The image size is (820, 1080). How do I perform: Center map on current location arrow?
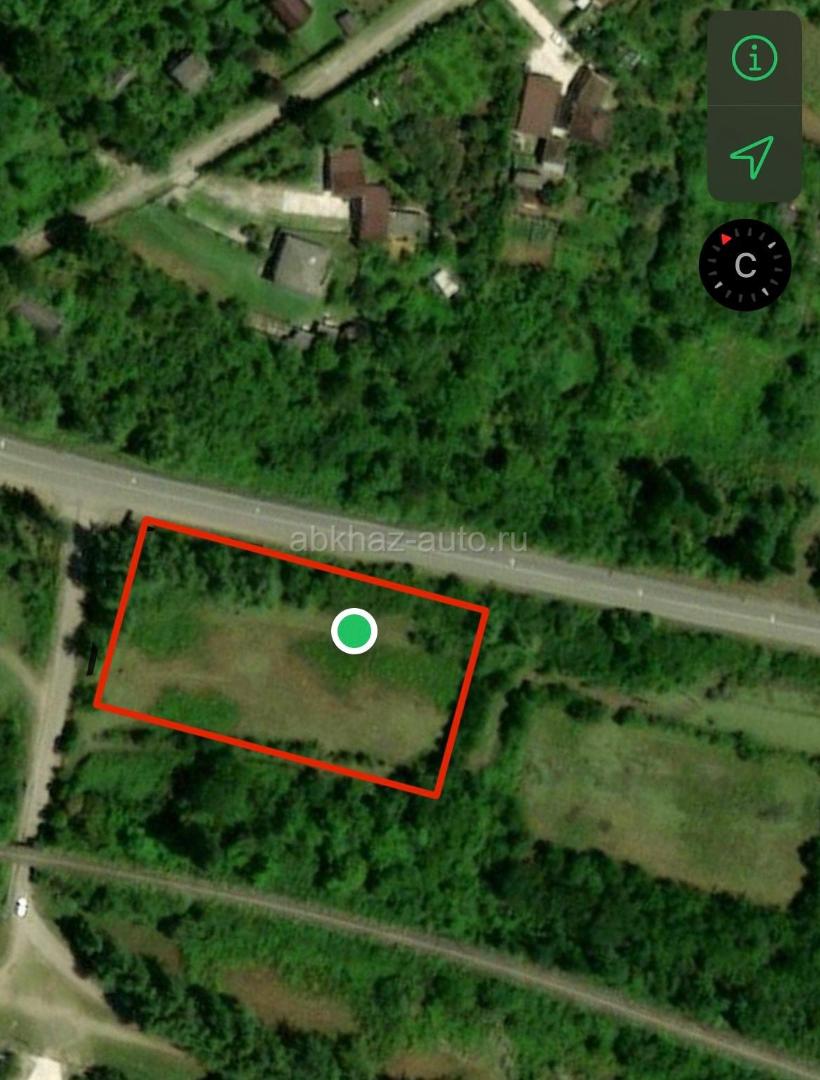point(753,154)
